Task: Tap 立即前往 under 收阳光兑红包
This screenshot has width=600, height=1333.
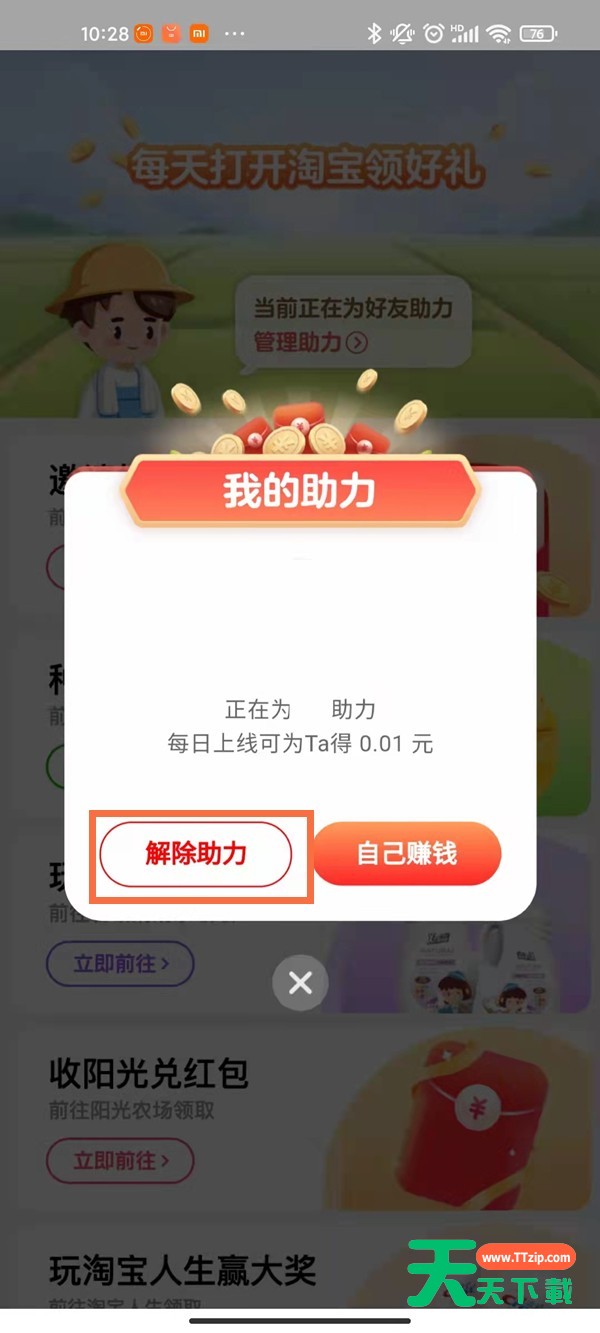Action: click(120, 1161)
